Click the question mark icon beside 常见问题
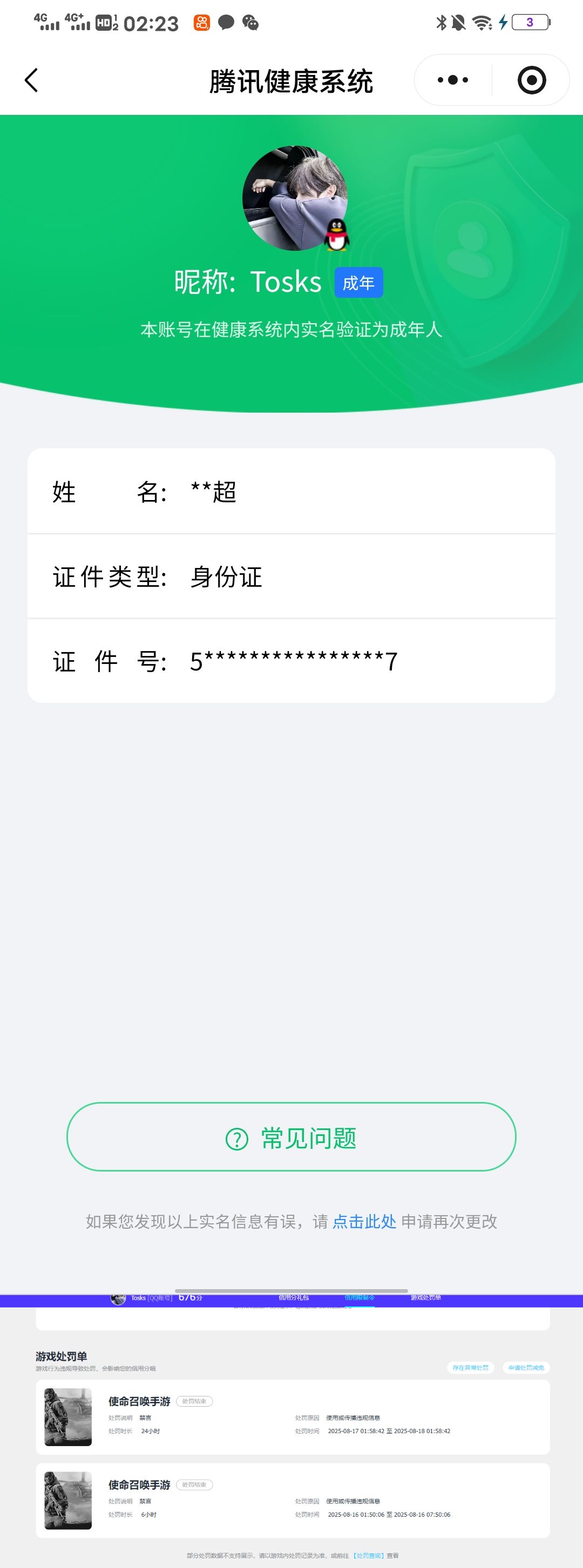583x1568 pixels. coord(238,1137)
